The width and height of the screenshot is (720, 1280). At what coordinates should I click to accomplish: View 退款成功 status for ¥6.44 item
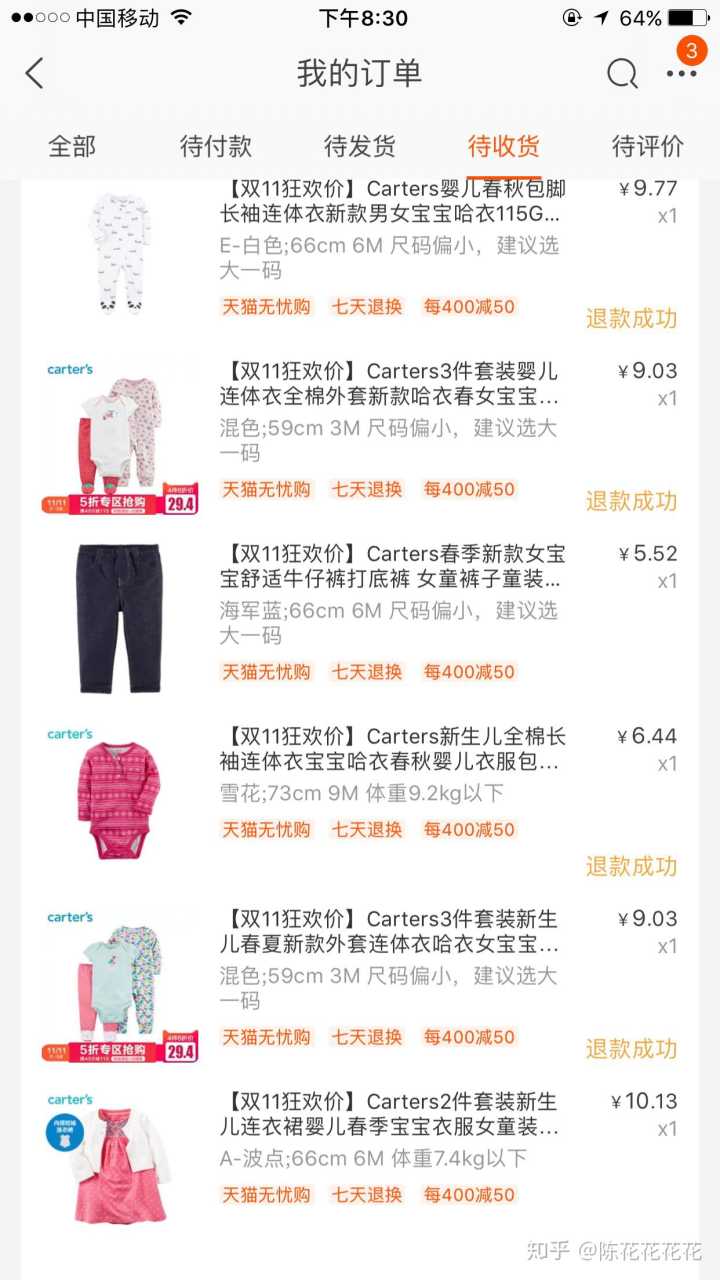pos(631,866)
